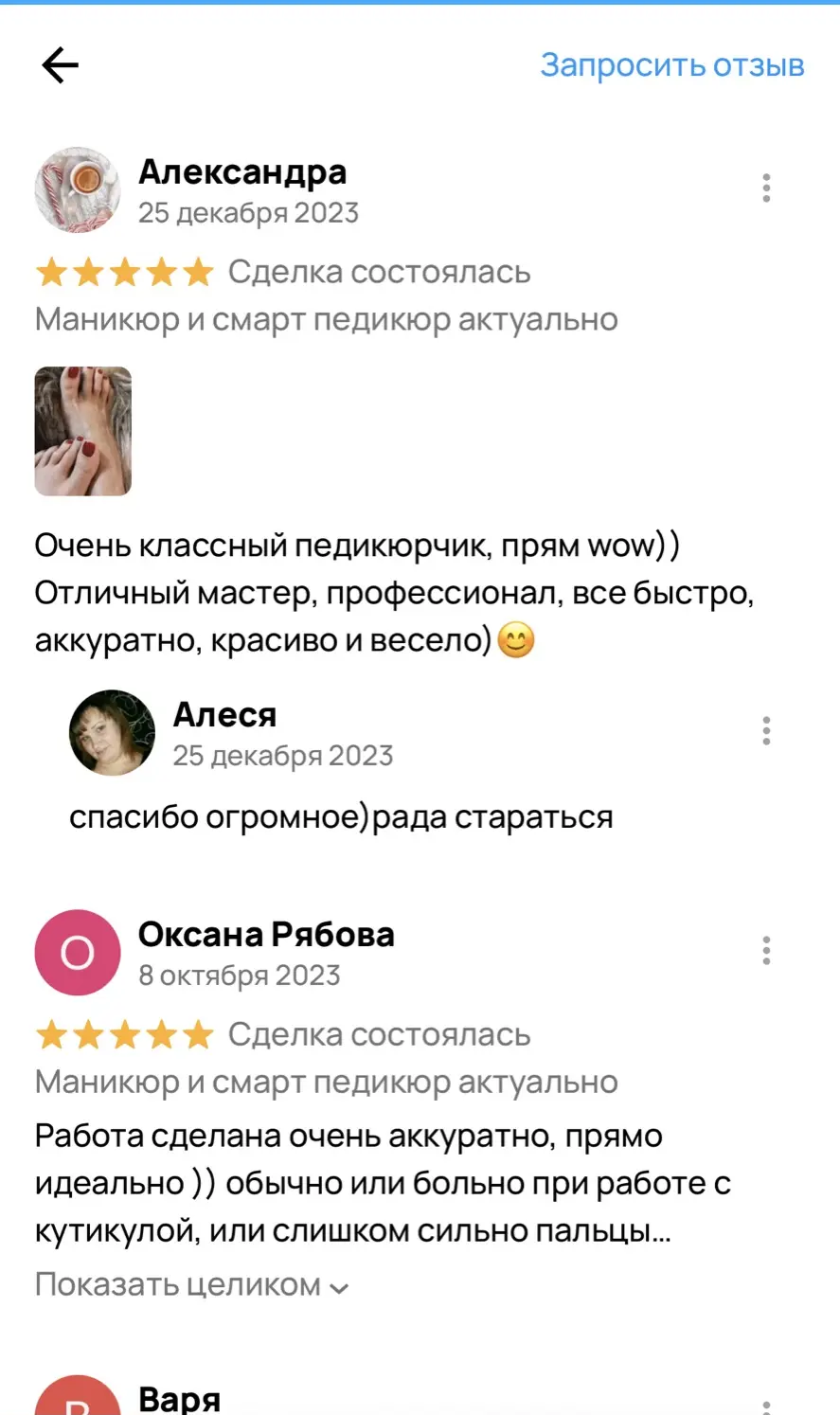The height and width of the screenshot is (1415, 840).
Task: Select the date 25 декабря 2023 under Александра
Action: click(x=248, y=212)
